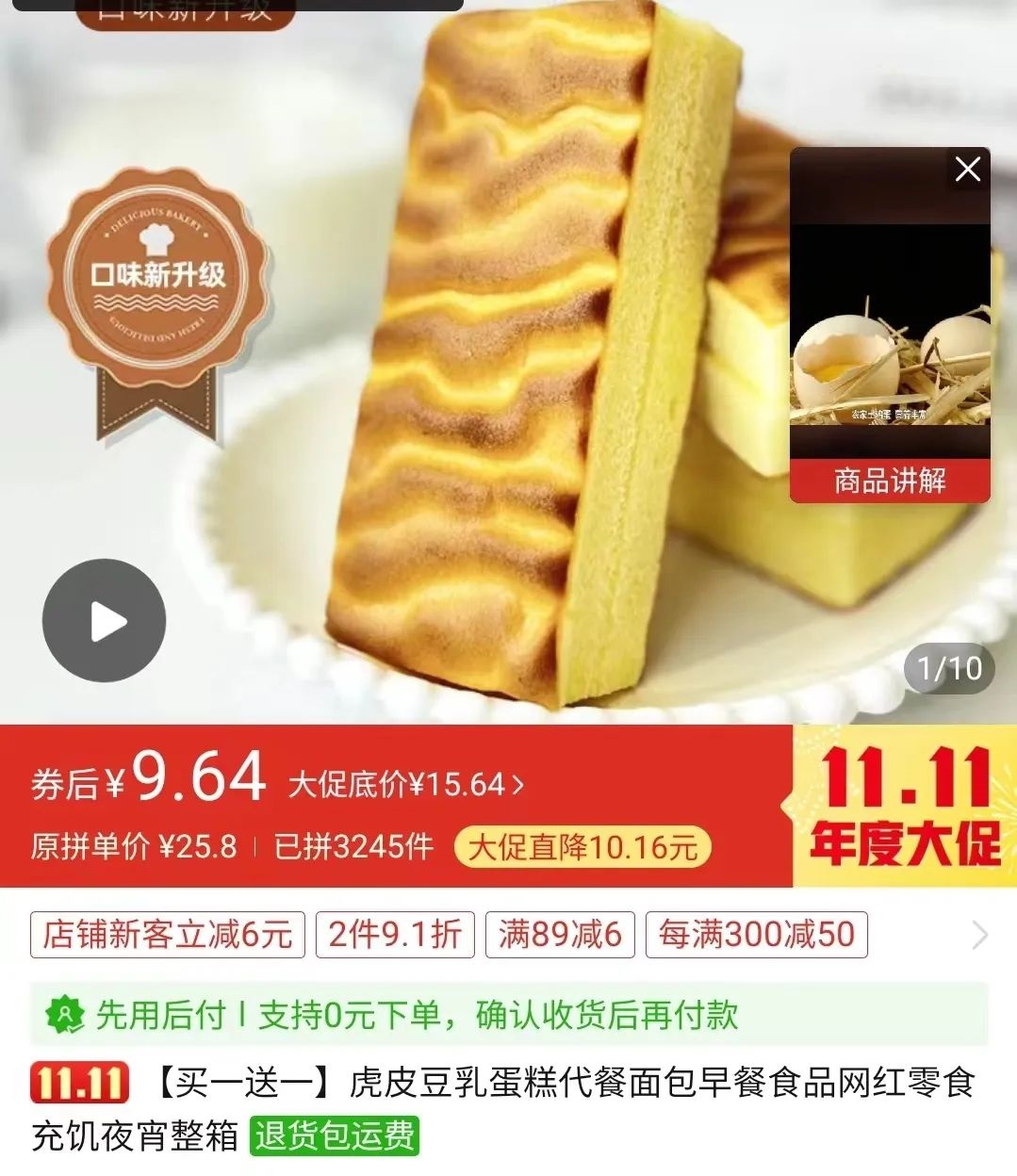
Task: Open the 11.11 年度大促 promotion banner
Action: tap(905, 807)
